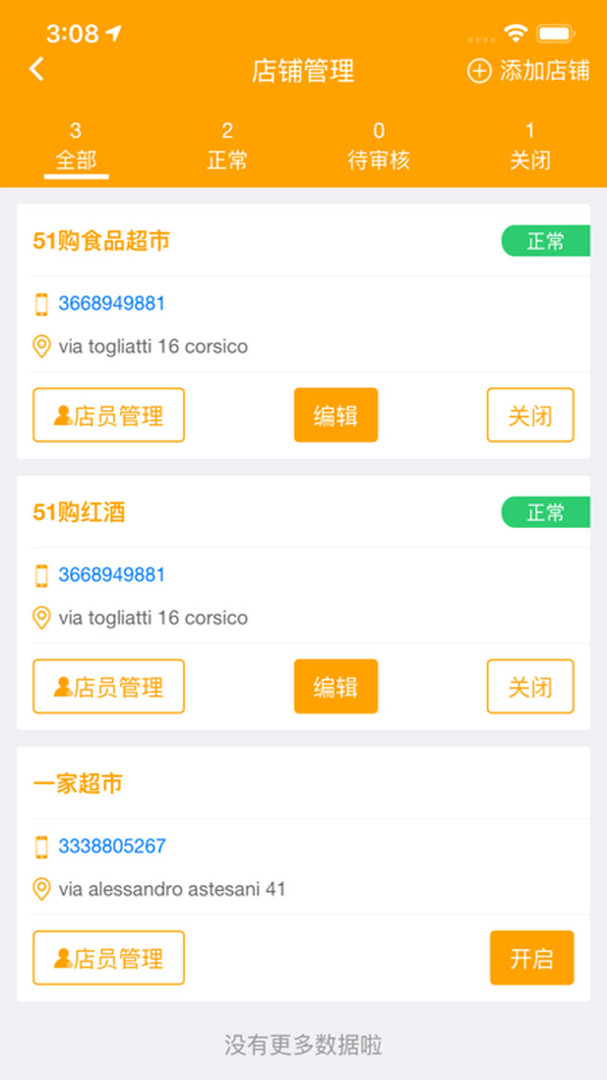607x1080 pixels.
Task: Call the phone number of 51购食品超市
Action: pyautogui.click(x=111, y=304)
